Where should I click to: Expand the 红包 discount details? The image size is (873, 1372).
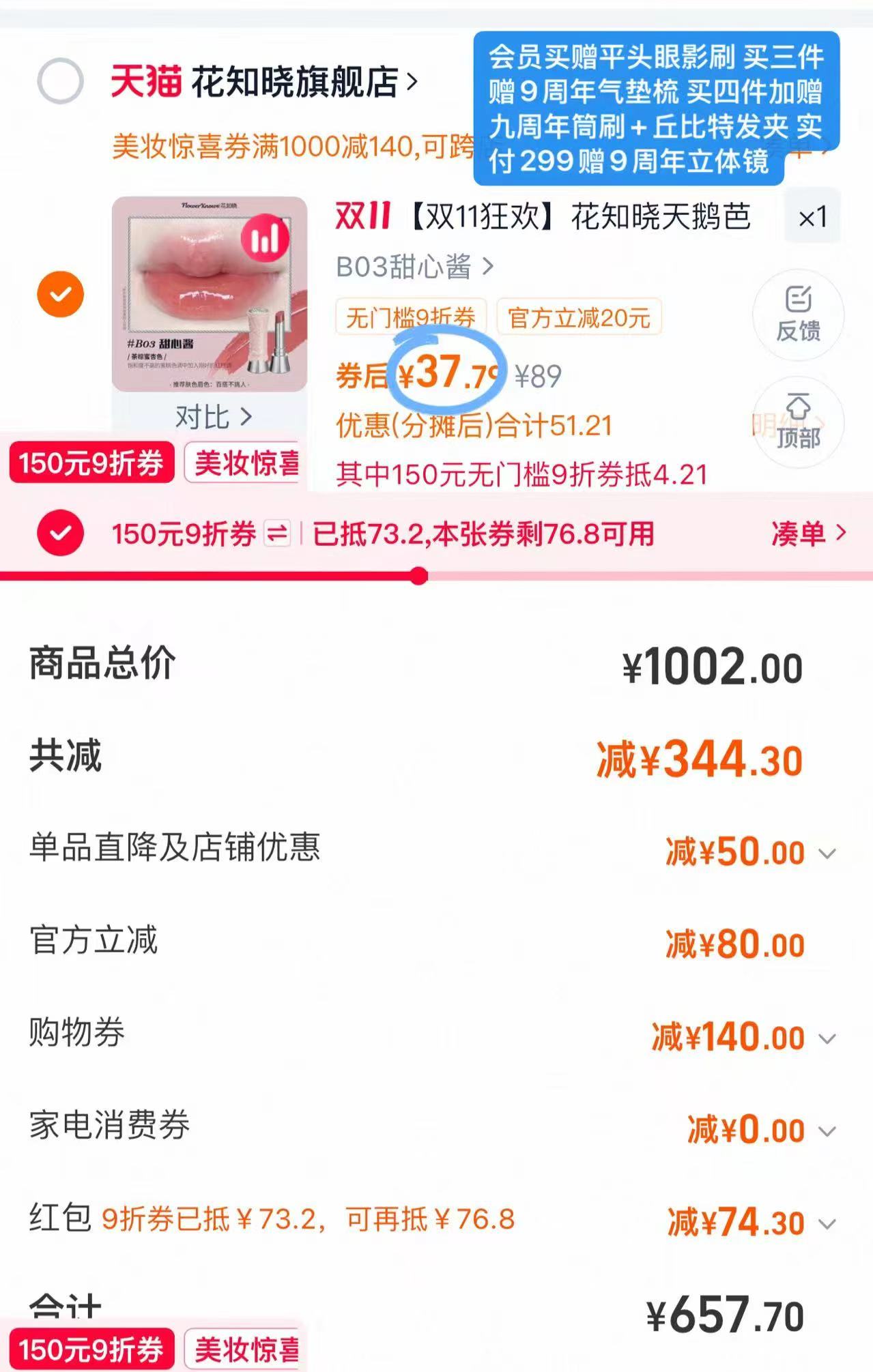point(827,1220)
